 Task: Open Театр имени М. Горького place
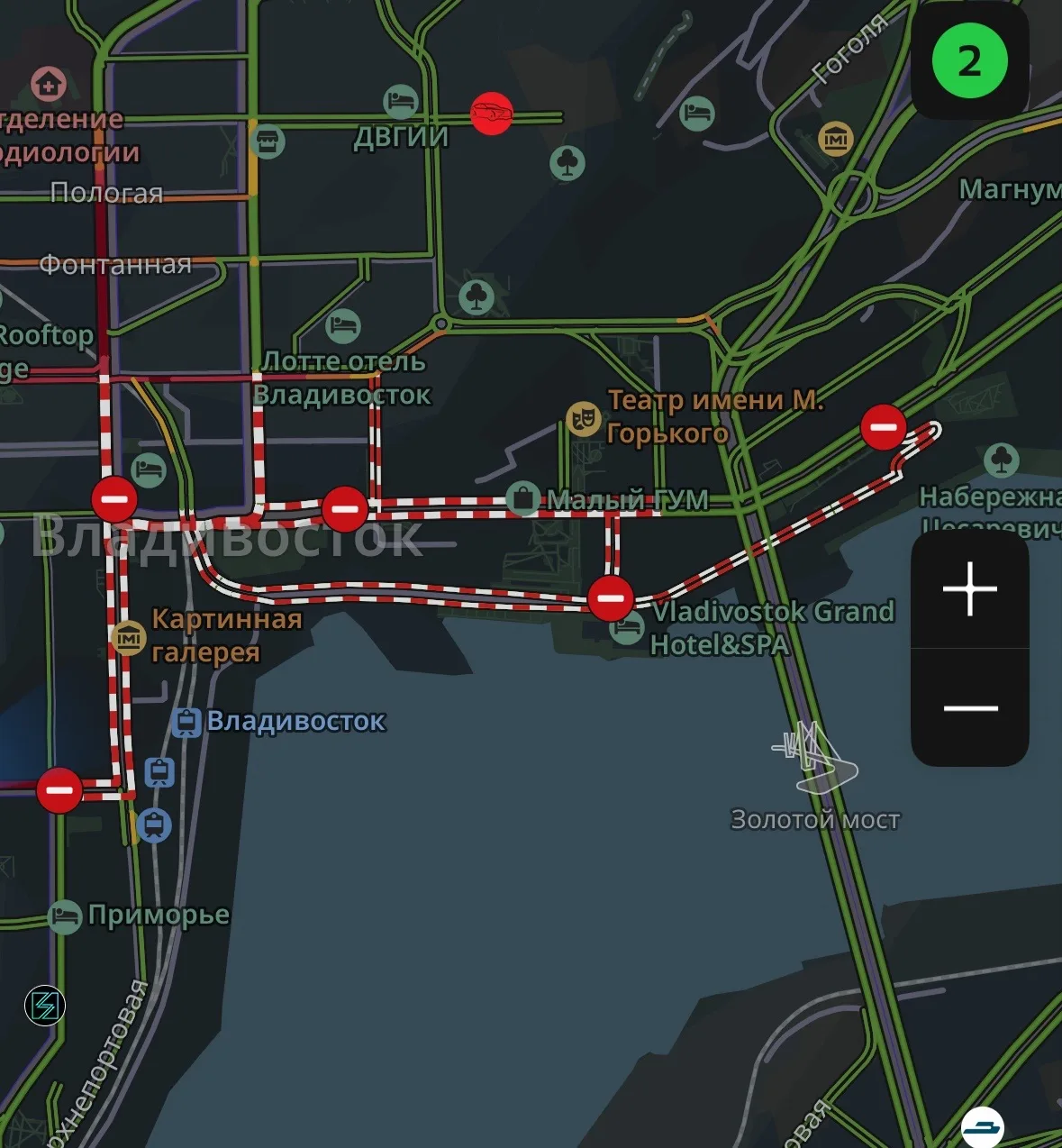tap(584, 418)
